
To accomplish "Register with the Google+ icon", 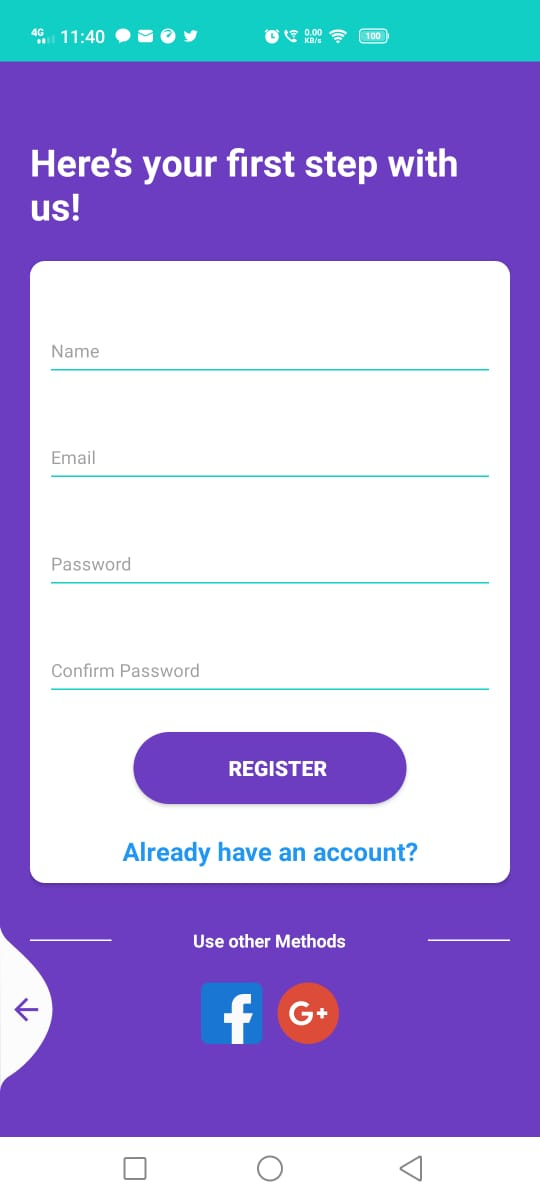I will [x=308, y=1013].
